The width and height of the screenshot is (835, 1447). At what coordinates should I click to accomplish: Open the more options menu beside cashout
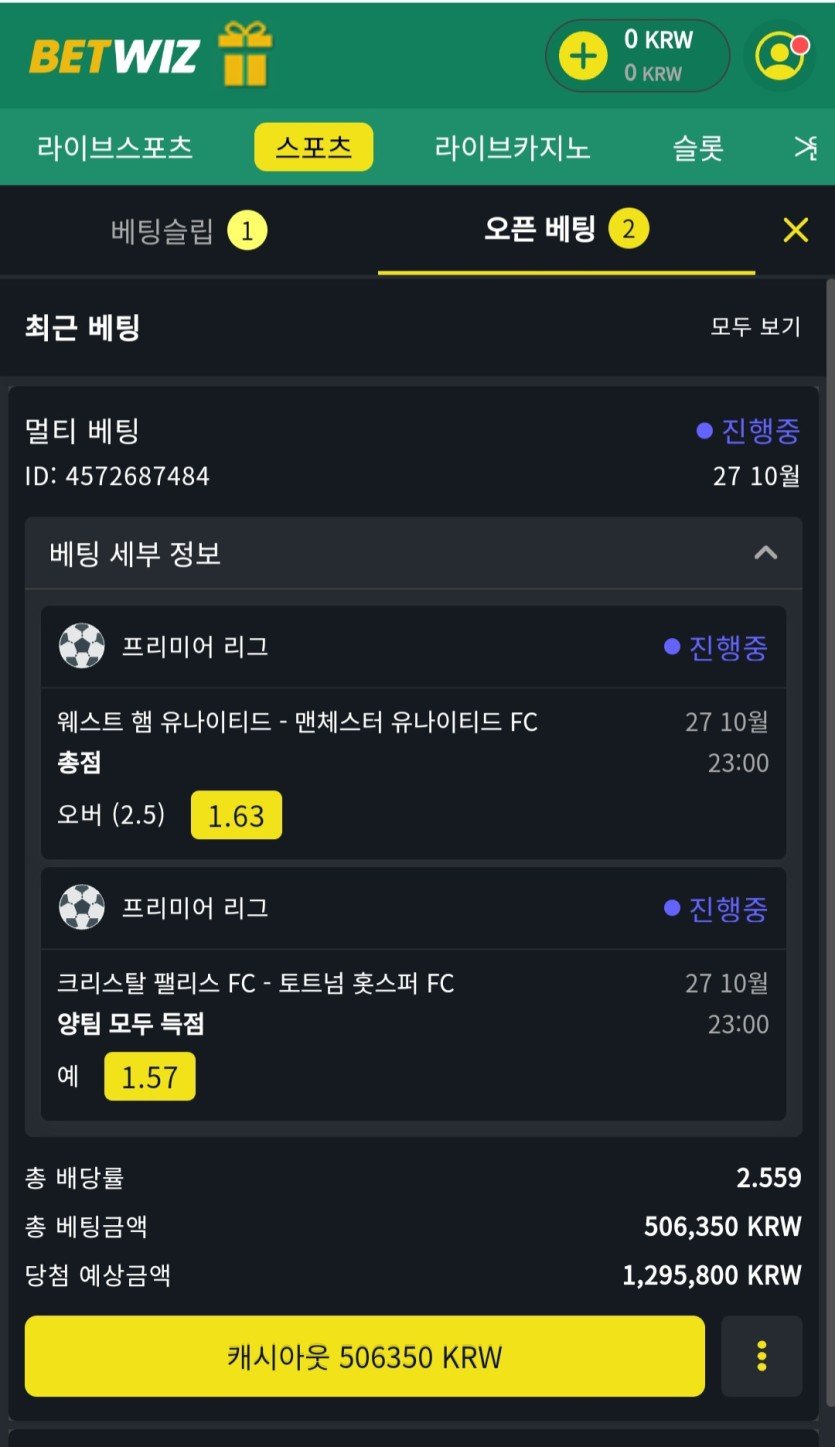click(761, 1357)
